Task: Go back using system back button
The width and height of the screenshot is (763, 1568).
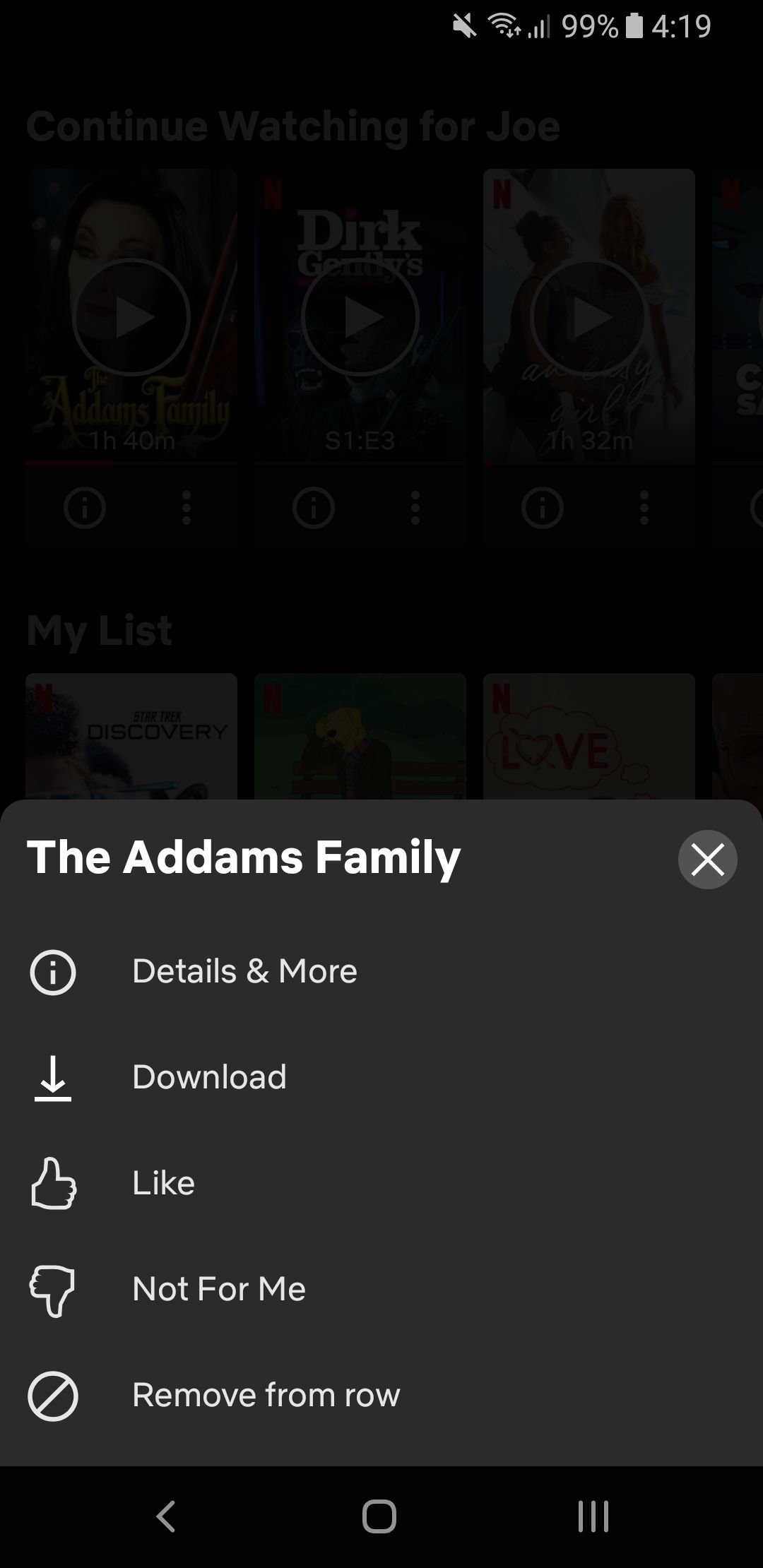Action: click(166, 1516)
